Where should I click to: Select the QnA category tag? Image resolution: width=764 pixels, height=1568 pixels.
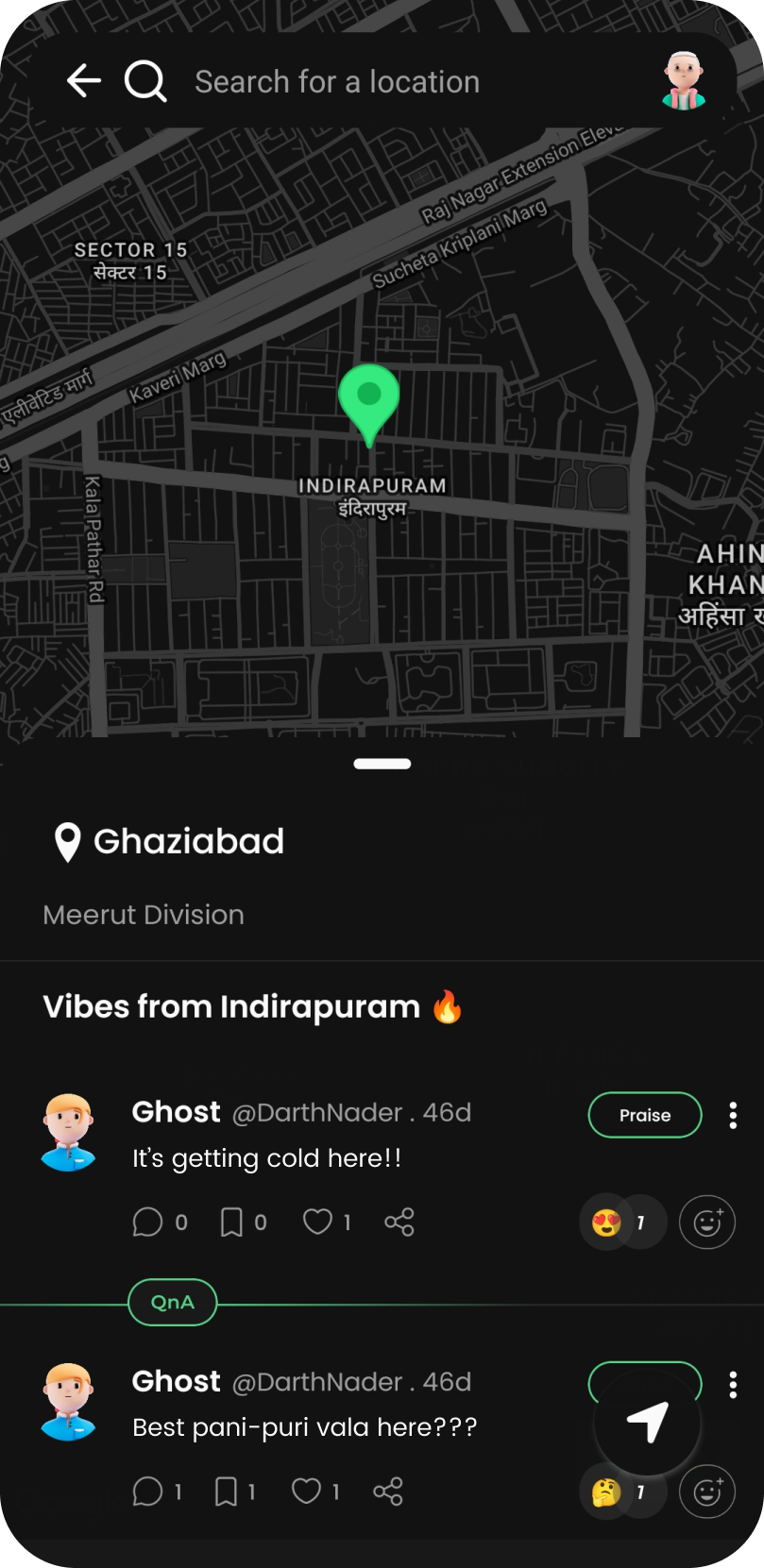tap(172, 1302)
